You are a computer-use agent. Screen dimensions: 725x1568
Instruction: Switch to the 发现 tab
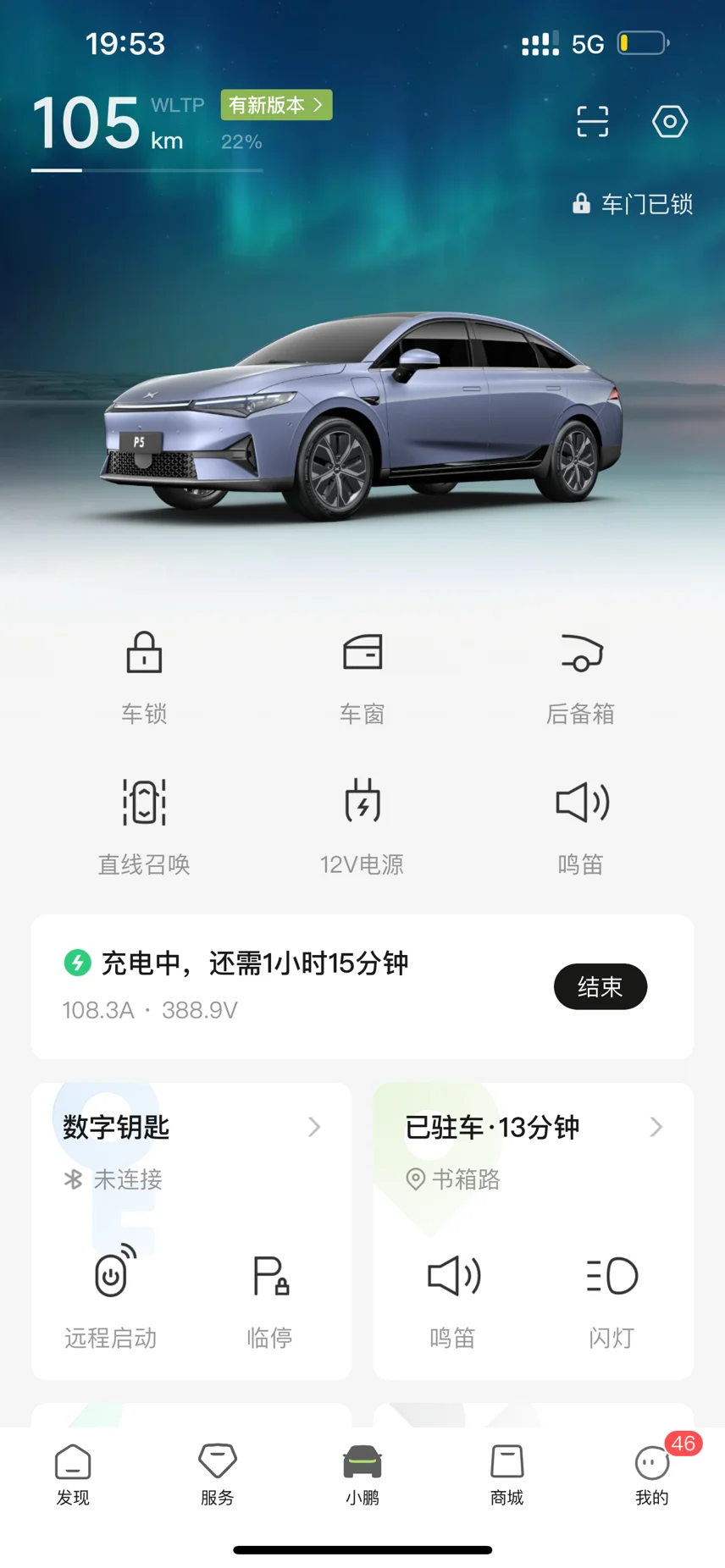coord(73,1475)
